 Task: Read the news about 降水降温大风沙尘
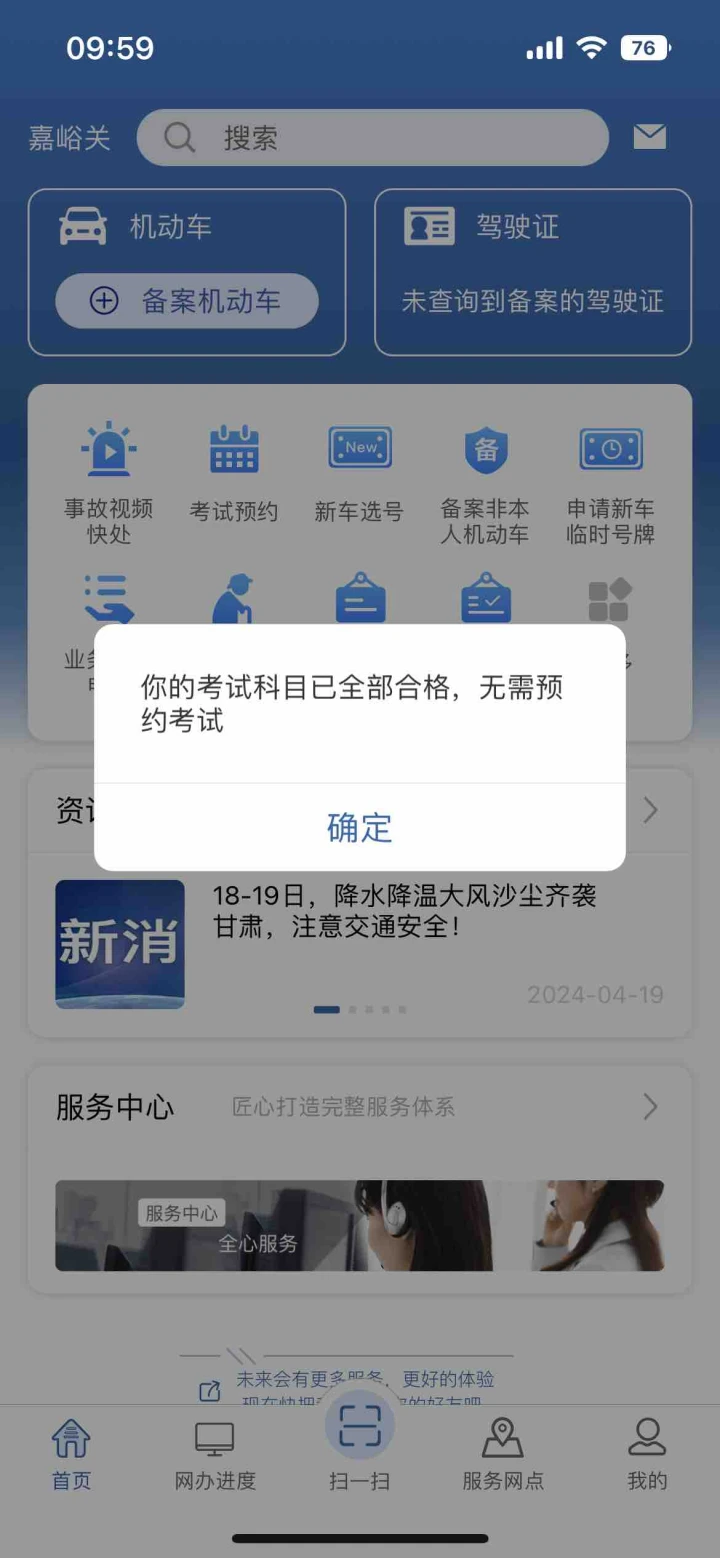(x=404, y=910)
